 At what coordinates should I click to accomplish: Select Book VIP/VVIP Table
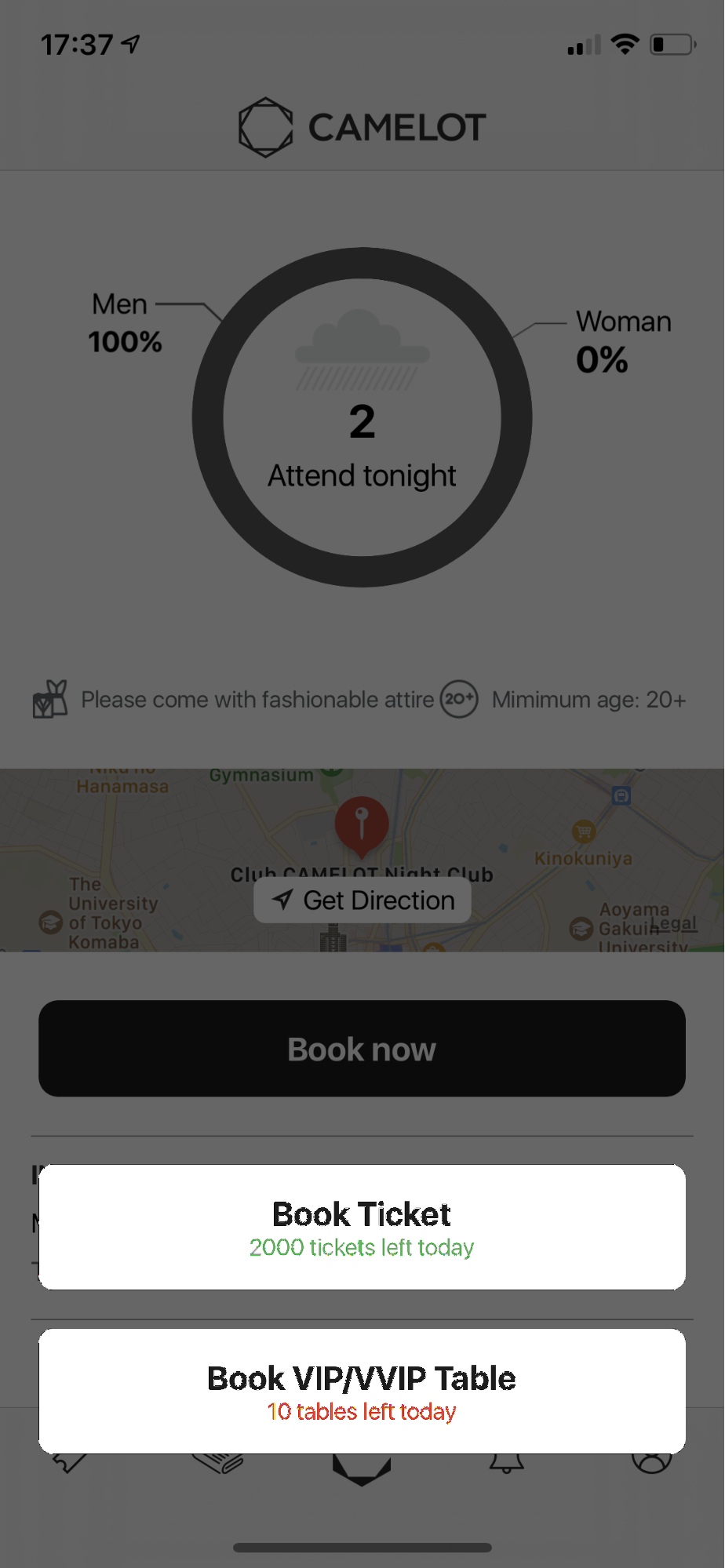coord(362,1391)
